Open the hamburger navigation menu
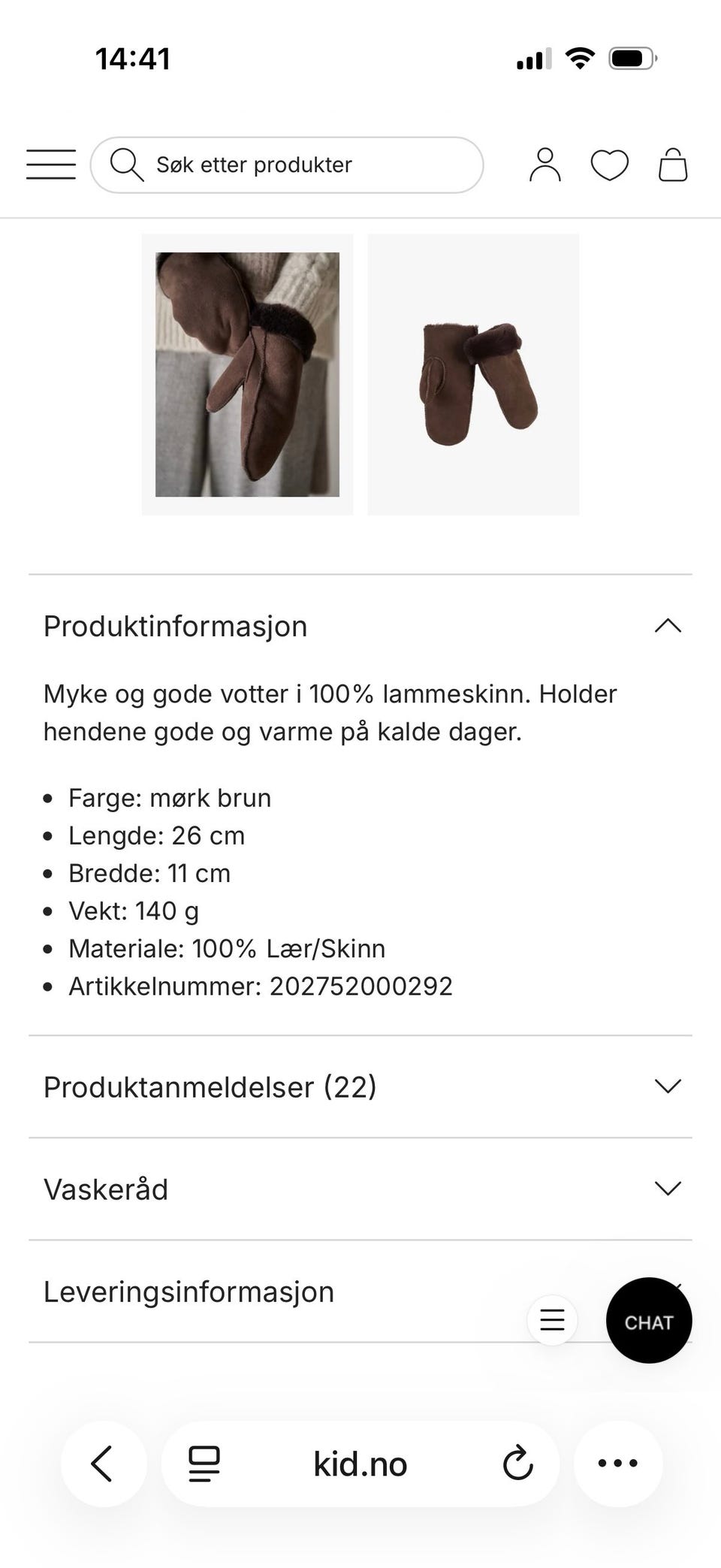The width and height of the screenshot is (721, 1568). [x=50, y=165]
